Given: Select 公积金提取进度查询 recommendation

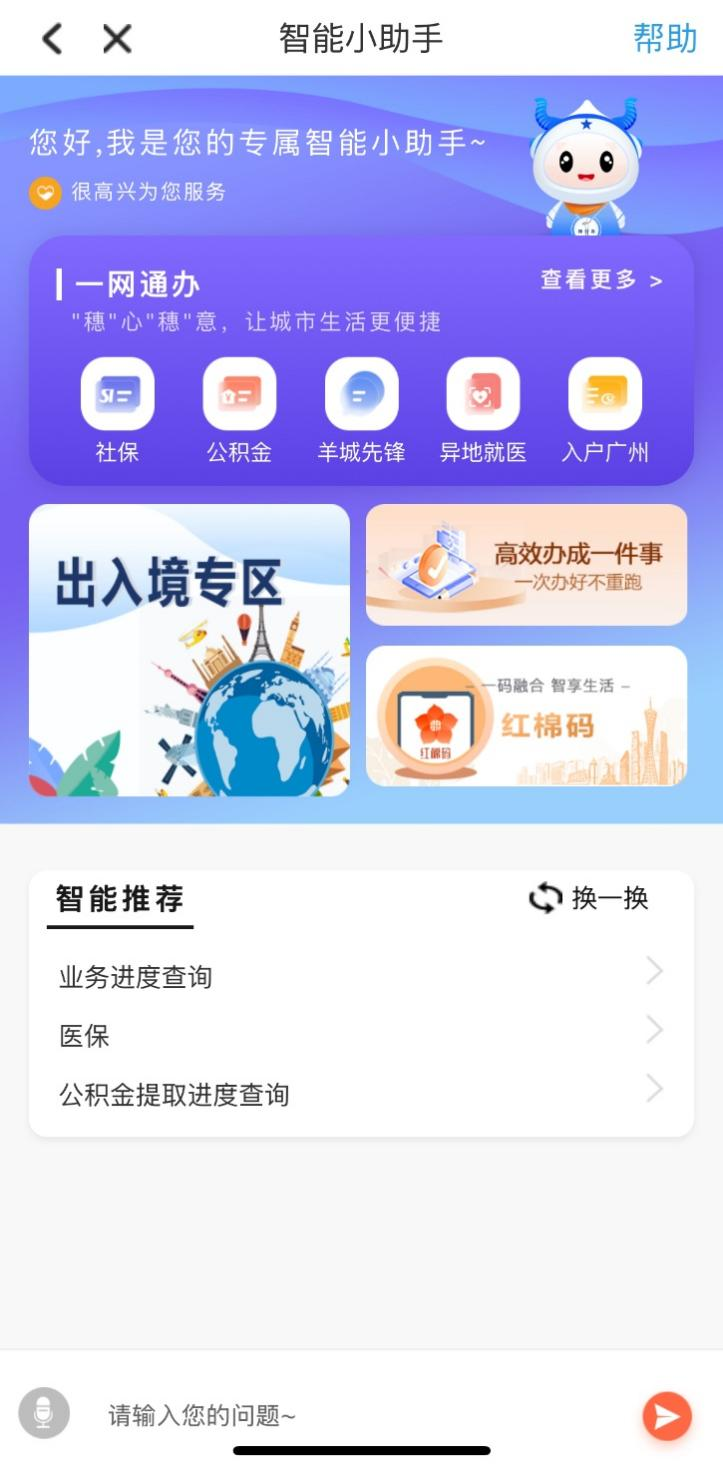Looking at the screenshot, I should click(x=360, y=1094).
